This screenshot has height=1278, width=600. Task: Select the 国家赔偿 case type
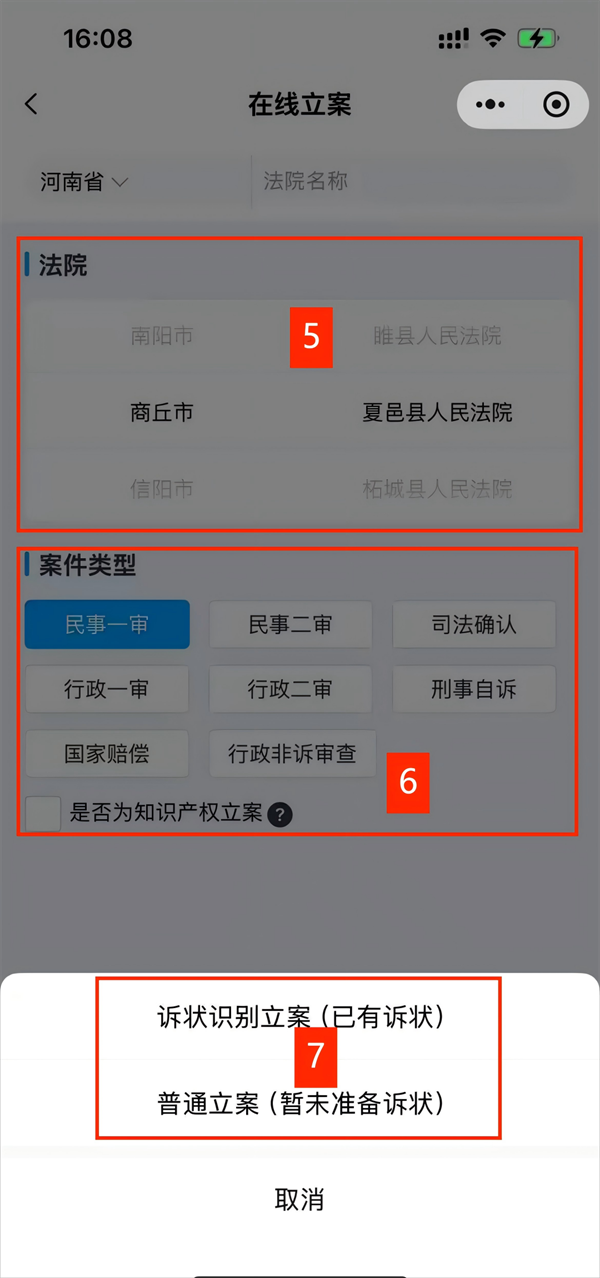[x=107, y=753]
